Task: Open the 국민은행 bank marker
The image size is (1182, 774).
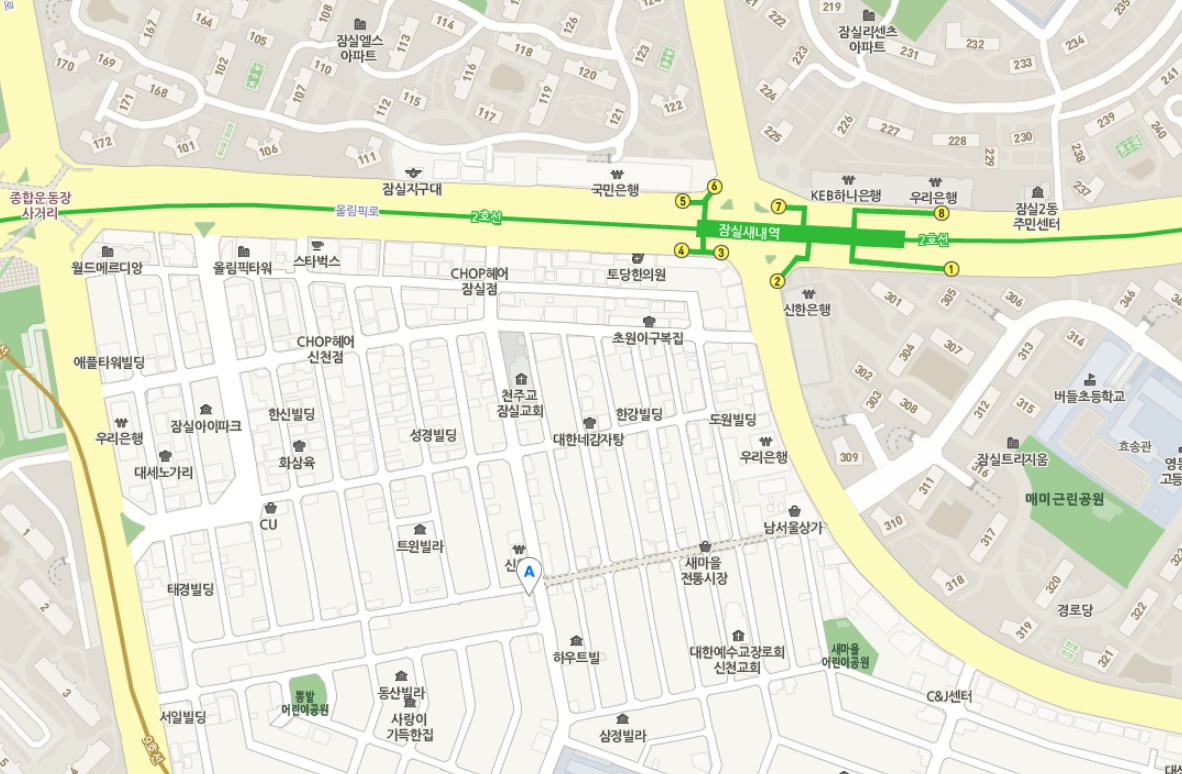Action: [615, 174]
